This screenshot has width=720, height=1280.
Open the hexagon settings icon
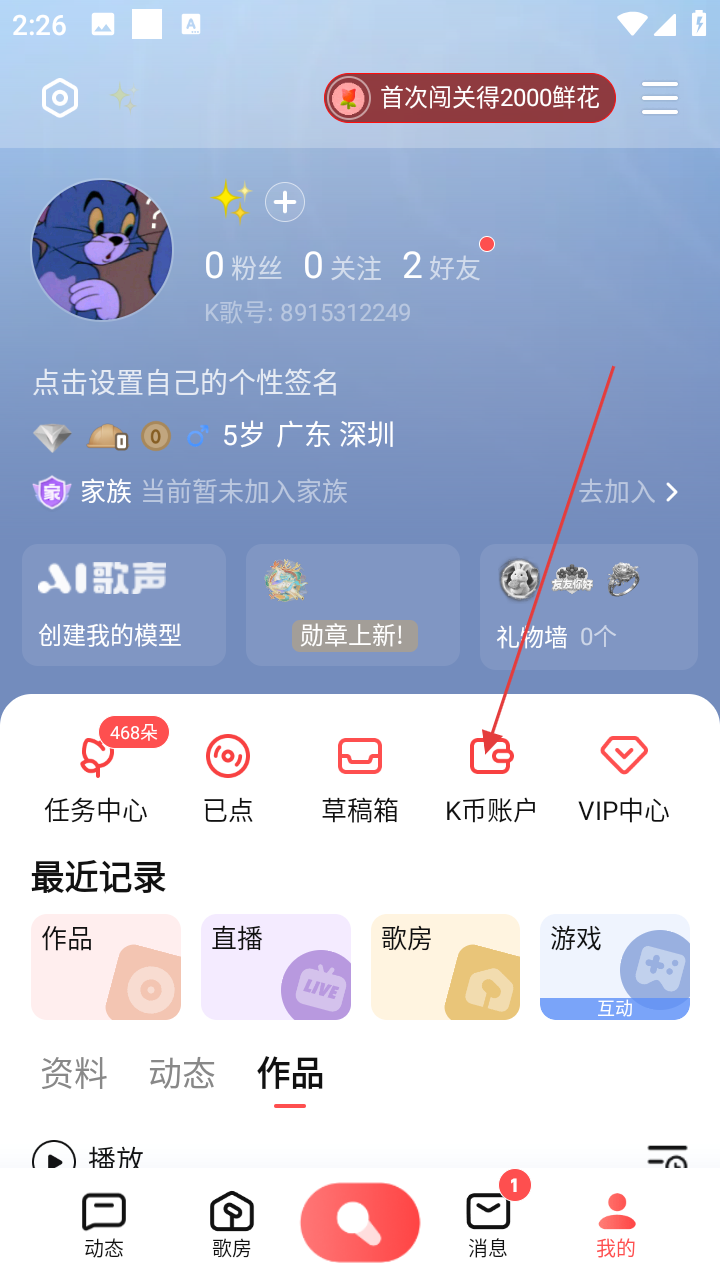click(60, 98)
